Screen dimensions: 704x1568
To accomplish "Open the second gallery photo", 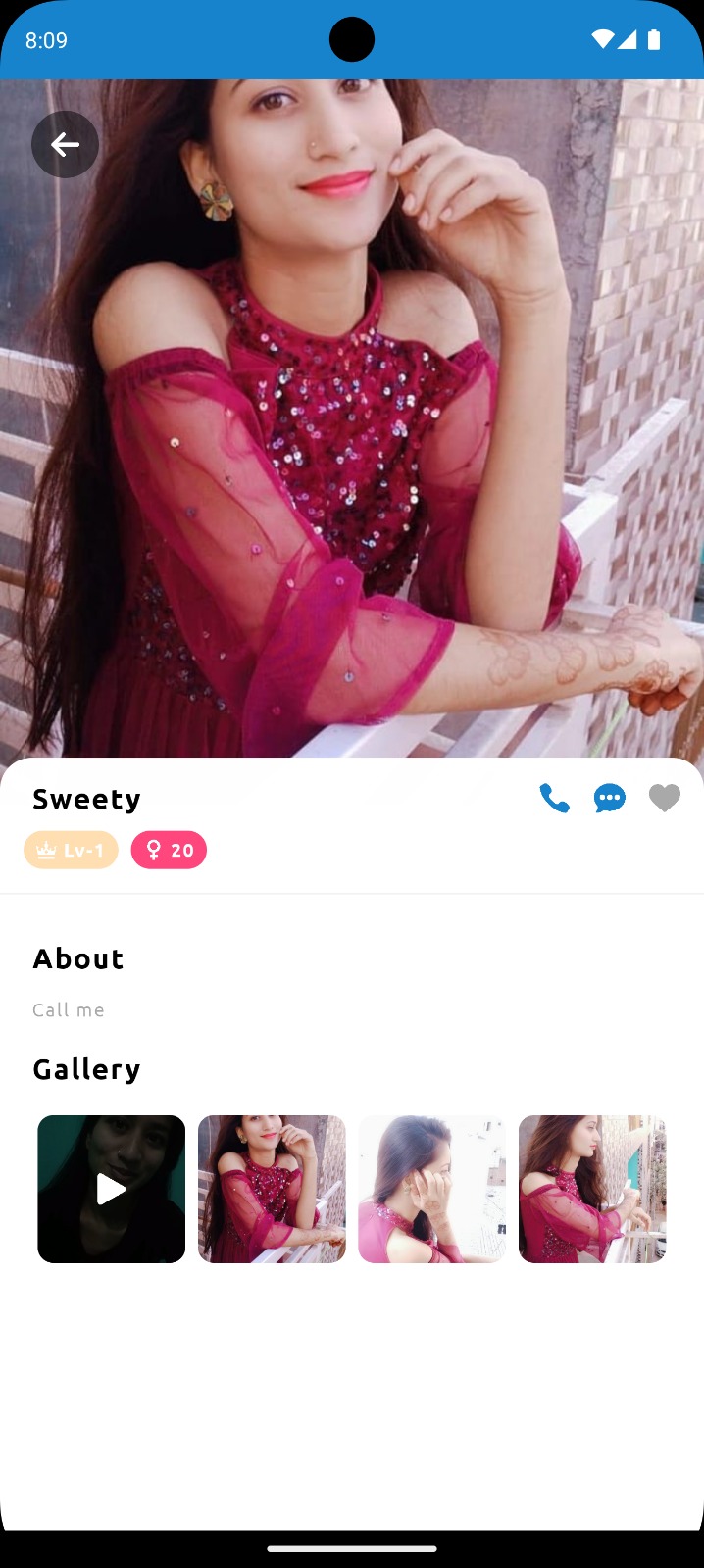I will pos(272,1189).
